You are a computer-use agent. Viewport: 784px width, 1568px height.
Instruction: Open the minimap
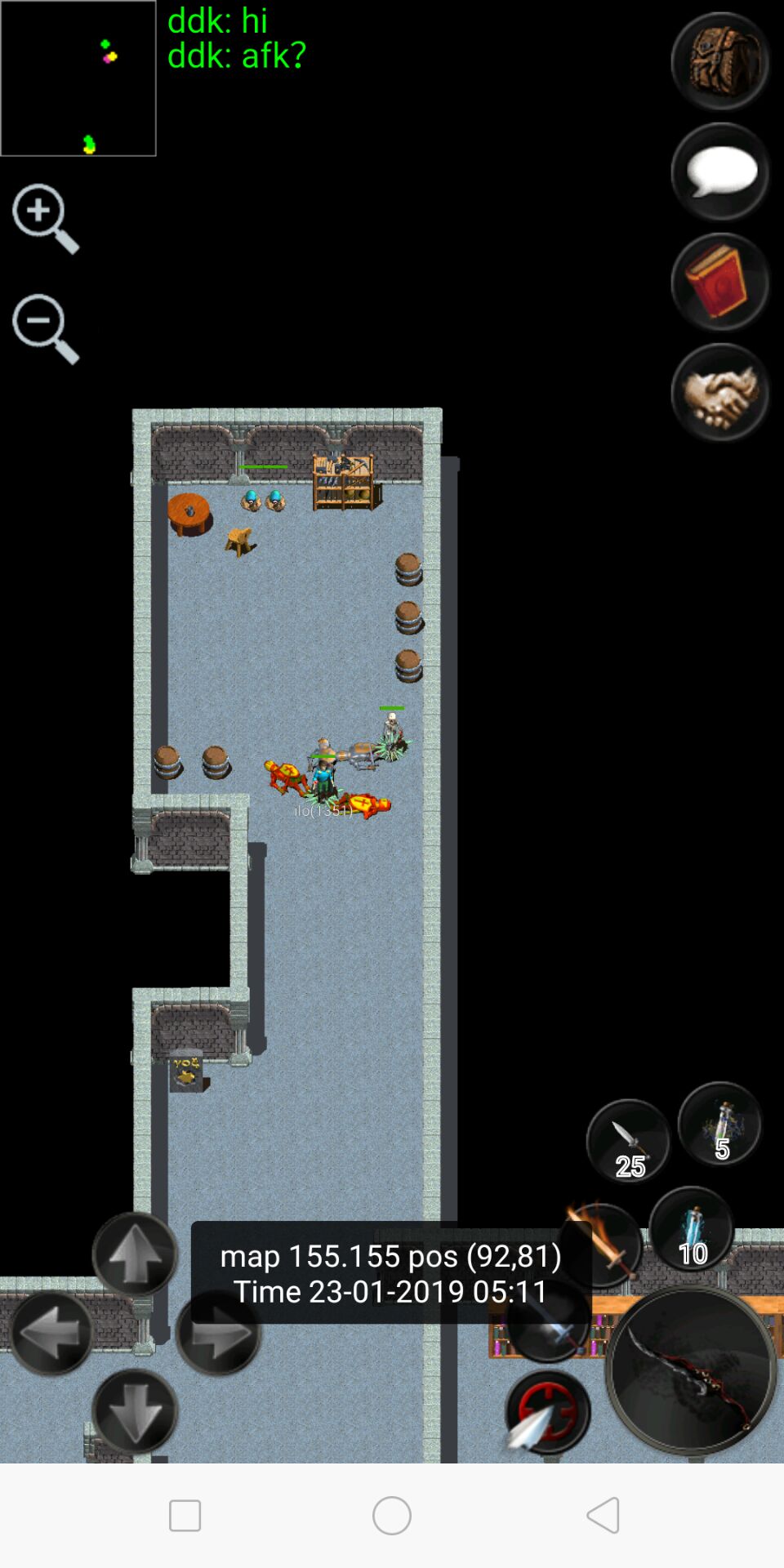pyautogui.click(x=78, y=78)
